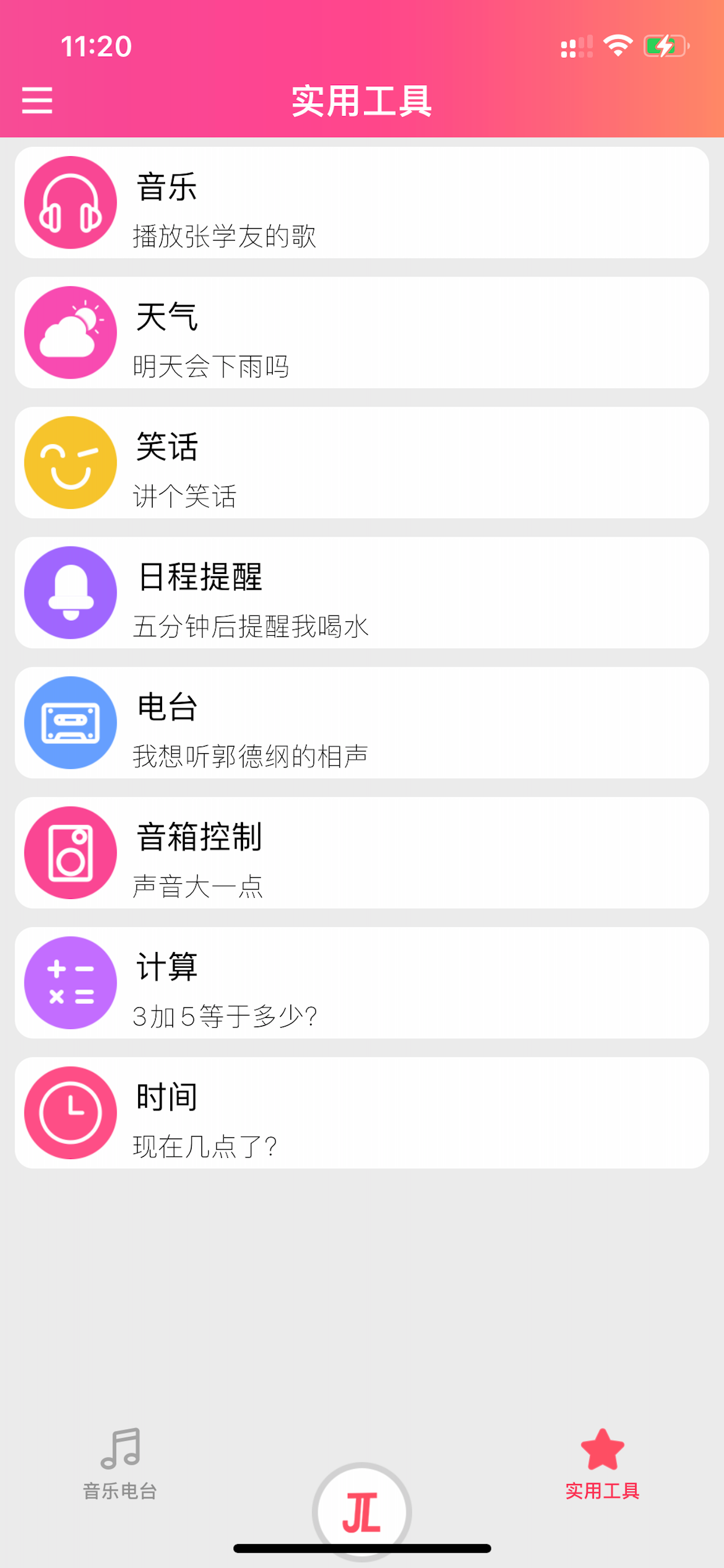Tap the 时间 time card
Image resolution: width=724 pixels, height=1568 pixels.
pyautogui.click(x=361, y=1112)
